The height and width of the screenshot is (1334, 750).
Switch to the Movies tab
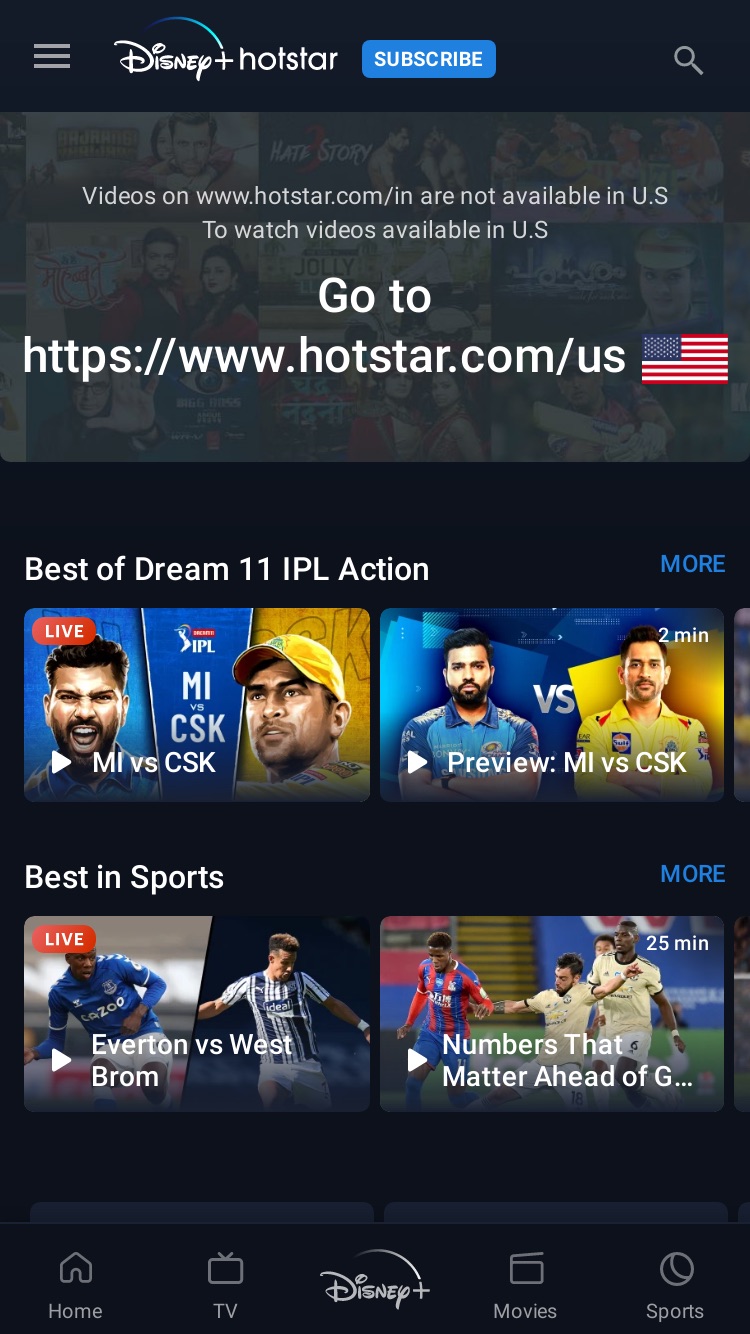pos(525,1286)
